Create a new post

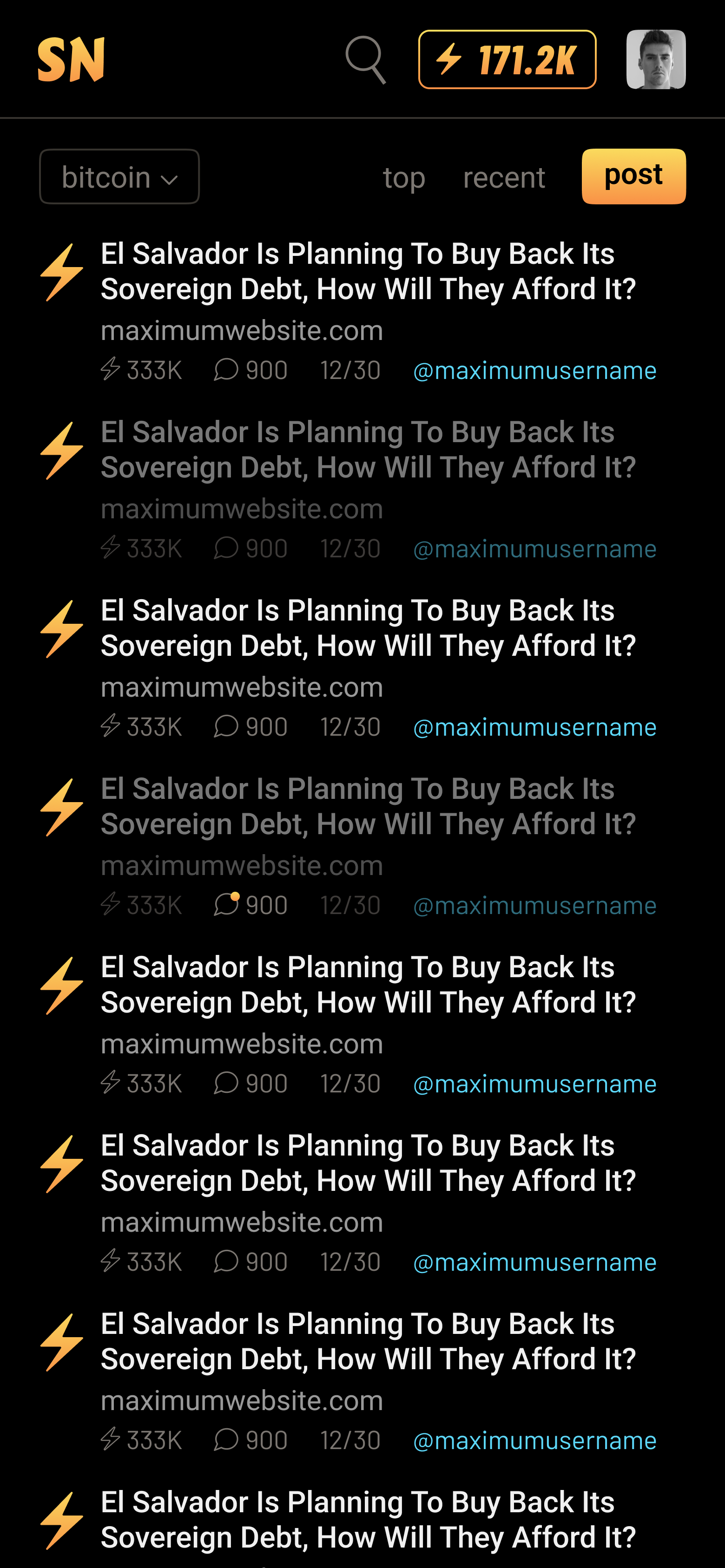(x=633, y=176)
